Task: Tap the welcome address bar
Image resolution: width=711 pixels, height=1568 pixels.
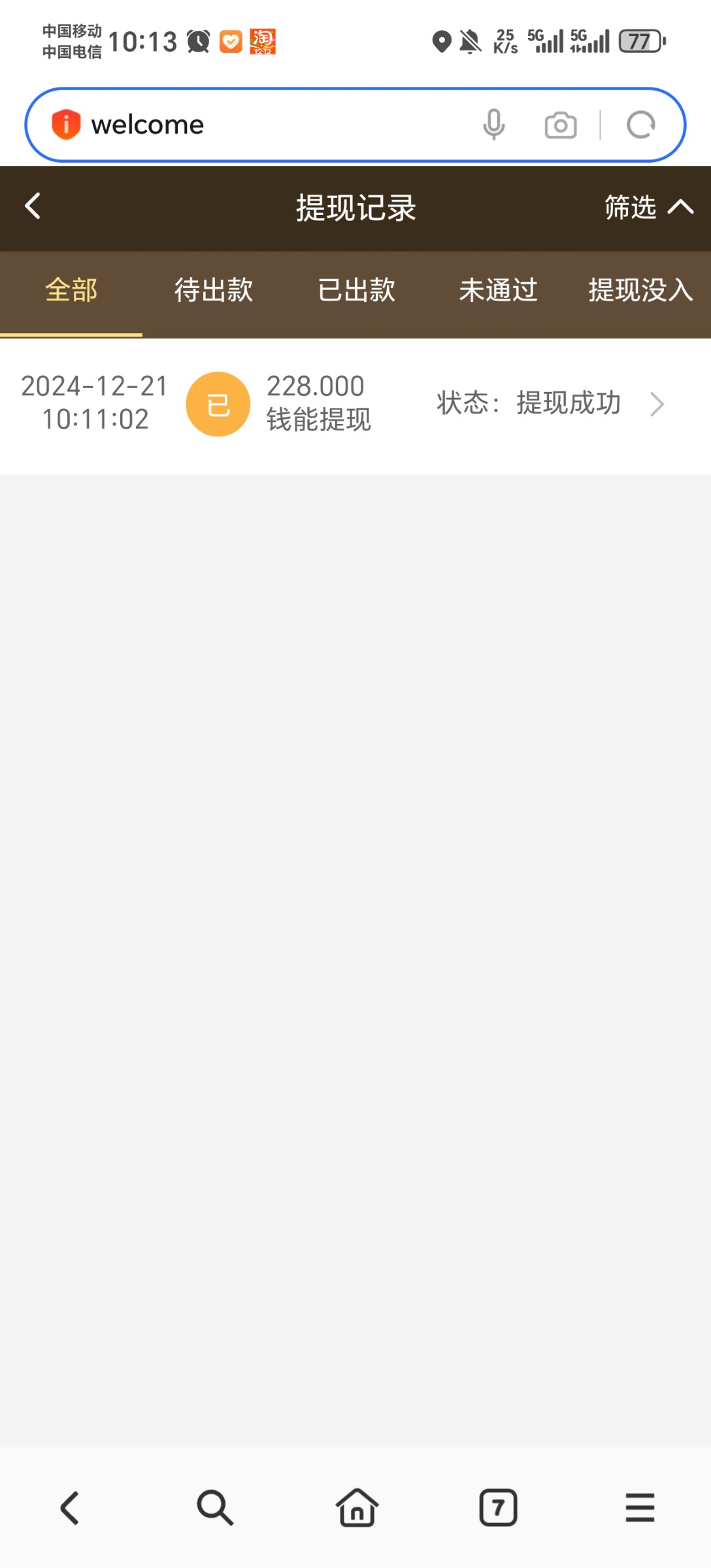Action: click(x=274, y=125)
